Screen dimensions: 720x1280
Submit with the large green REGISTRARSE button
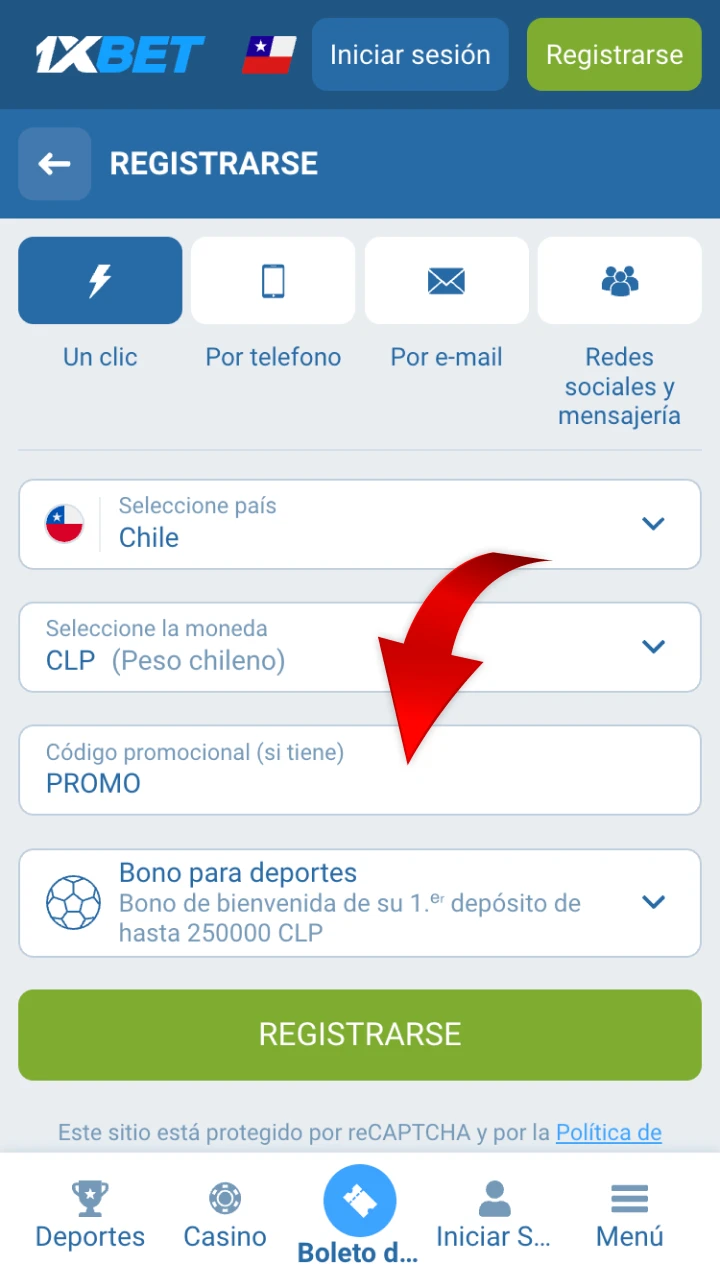[x=359, y=1034]
